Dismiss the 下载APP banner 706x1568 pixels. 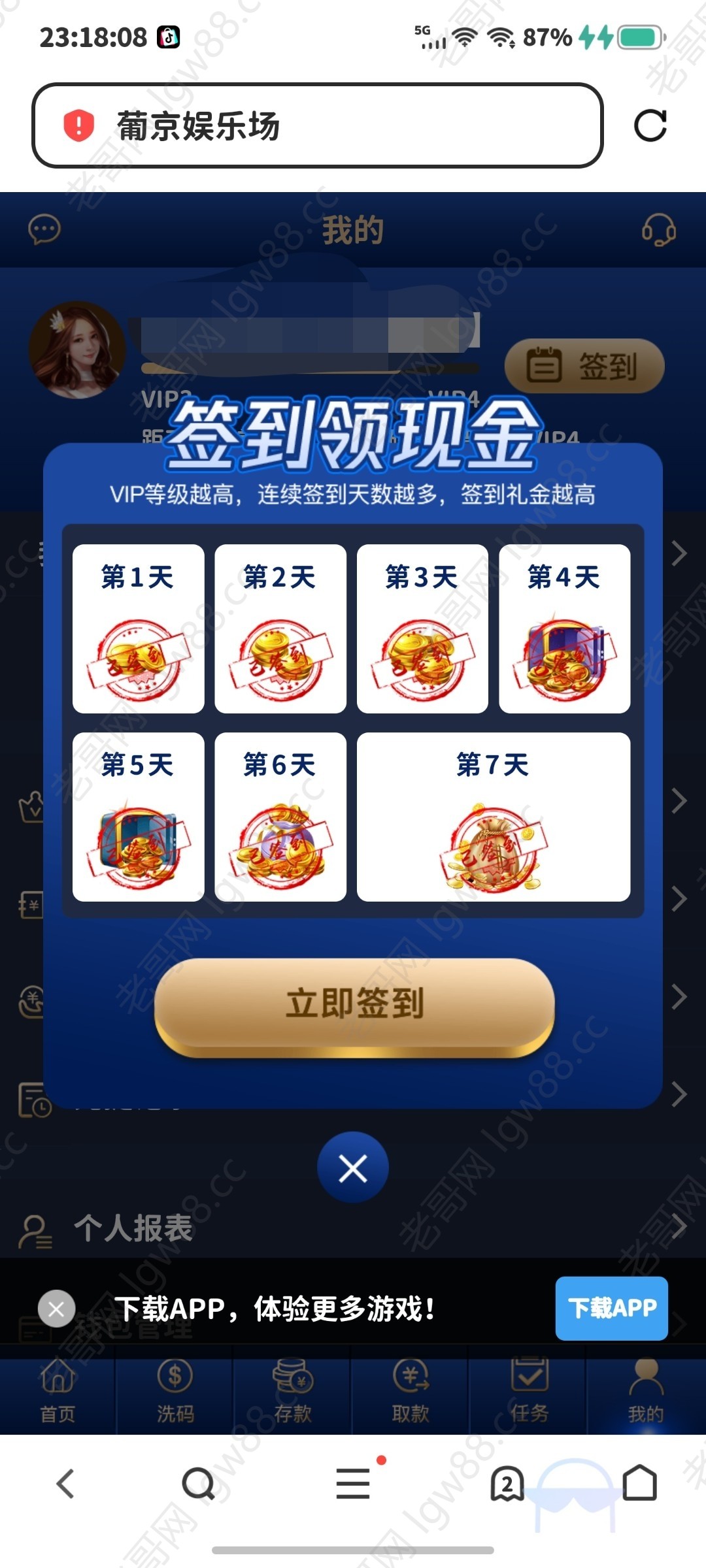pos(56,1309)
